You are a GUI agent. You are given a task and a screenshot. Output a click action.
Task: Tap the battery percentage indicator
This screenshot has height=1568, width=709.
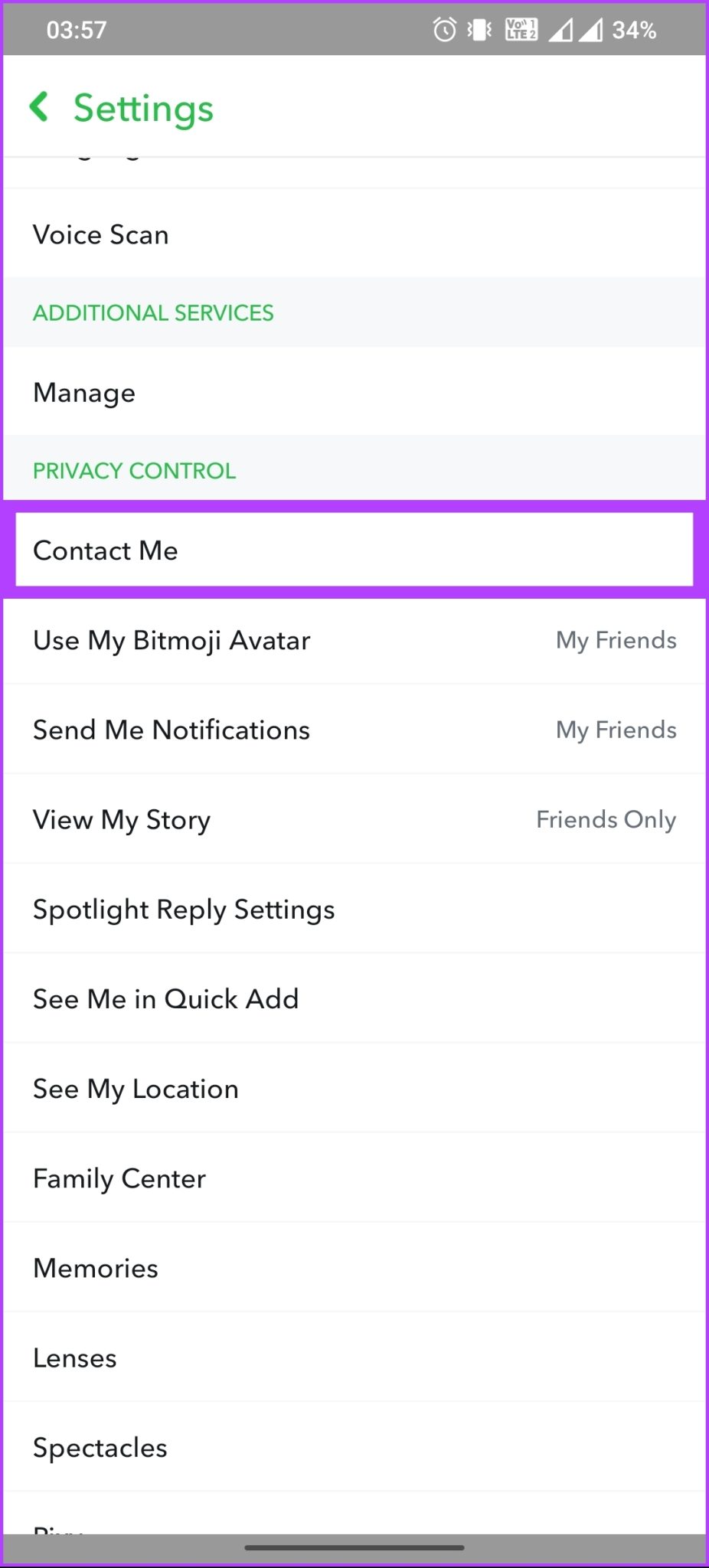(634, 29)
